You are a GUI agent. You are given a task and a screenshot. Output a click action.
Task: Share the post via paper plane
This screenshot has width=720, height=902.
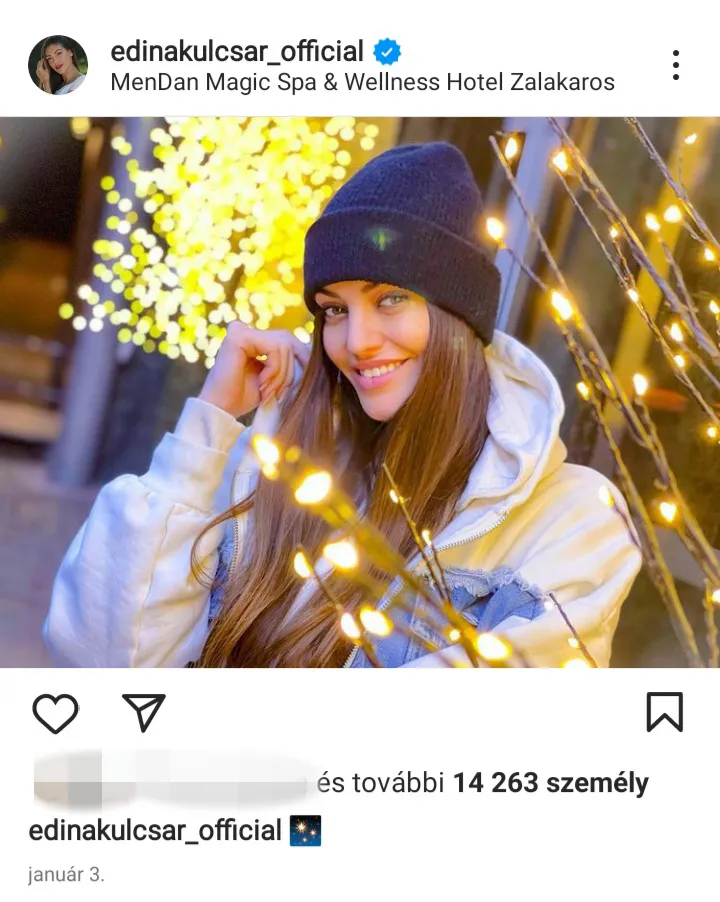pos(143,712)
